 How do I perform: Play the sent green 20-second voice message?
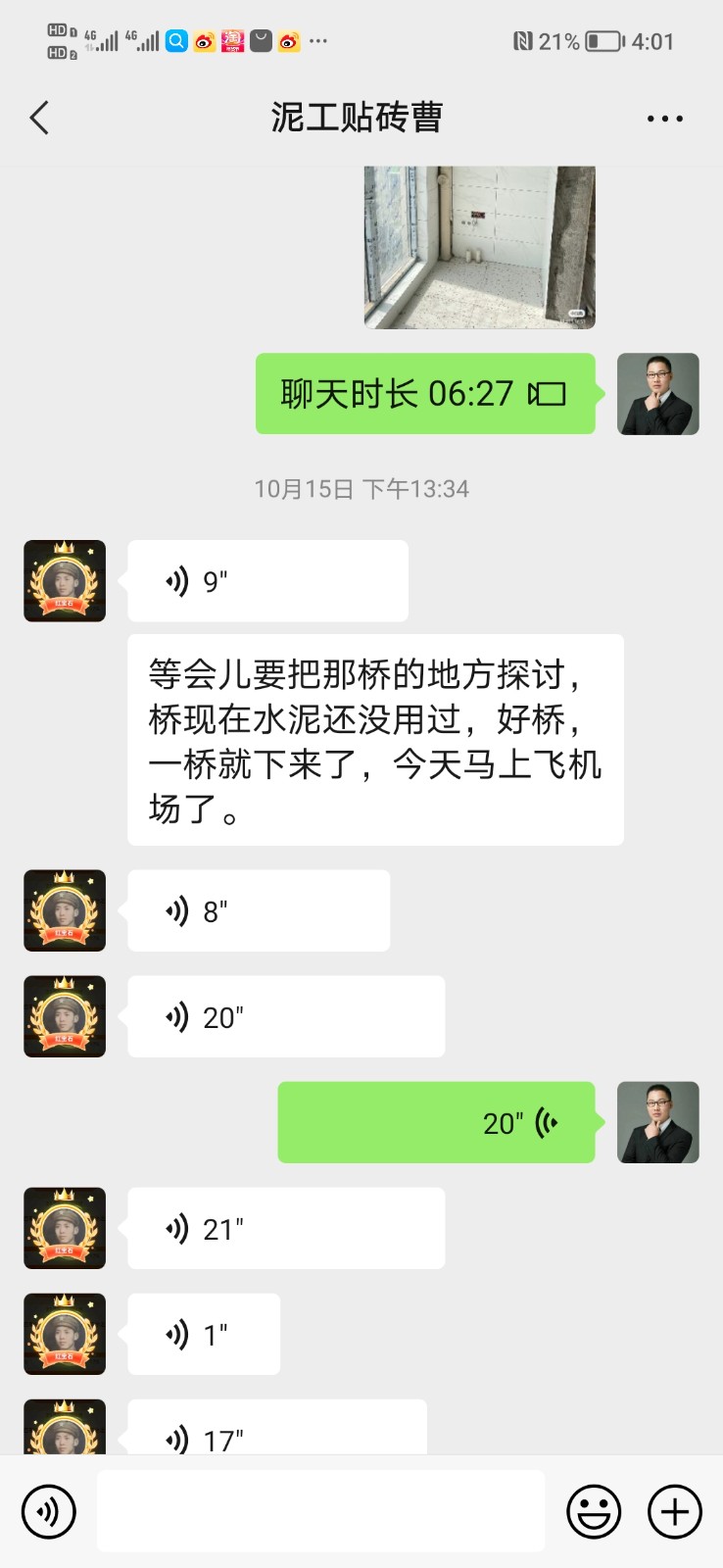point(437,1123)
